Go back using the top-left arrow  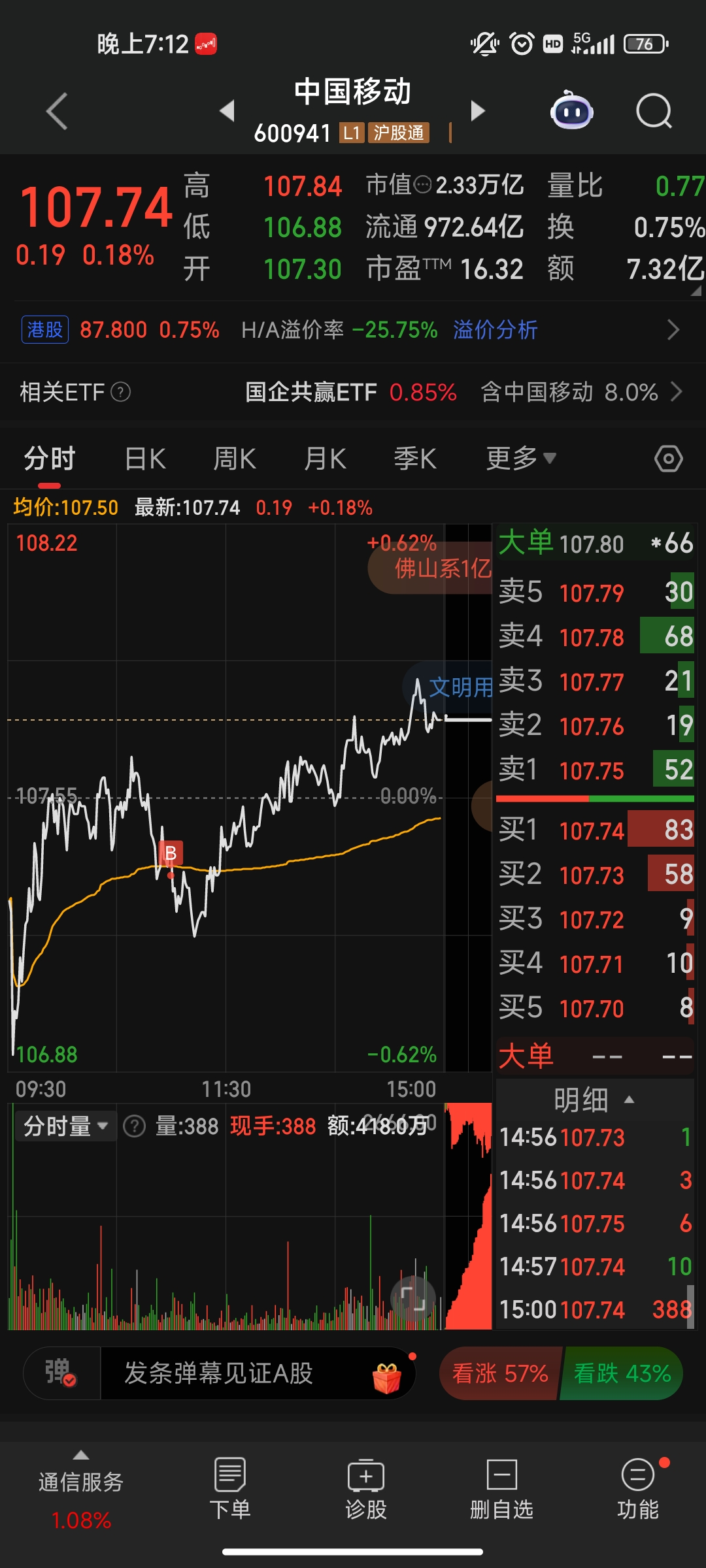tap(58, 111)
